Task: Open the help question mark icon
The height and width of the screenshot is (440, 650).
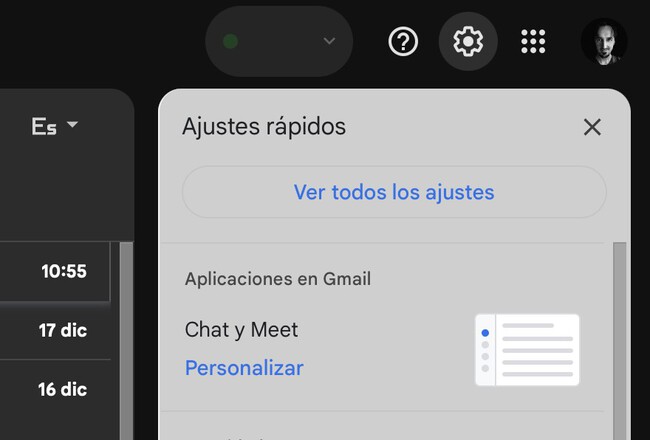Action: point(403,41)
